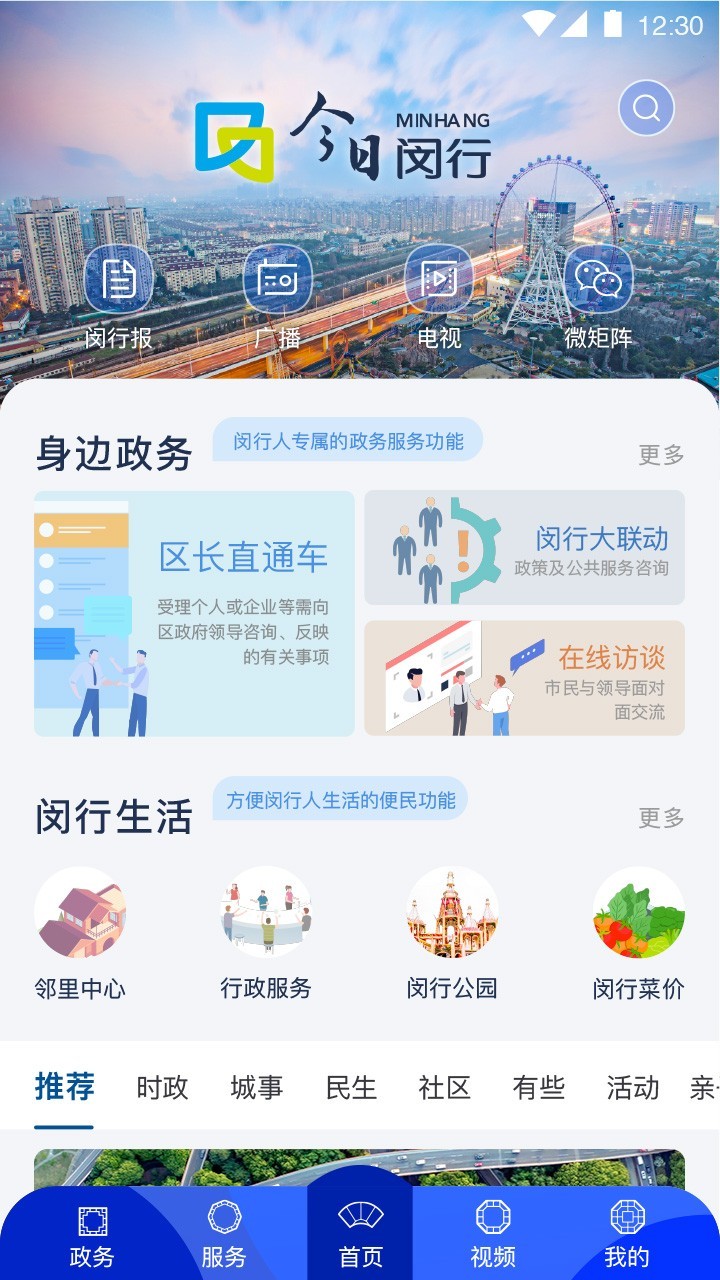720x1280 pixels.
Task: Open the 在线访谈 interview card
Action: point(524,676)
